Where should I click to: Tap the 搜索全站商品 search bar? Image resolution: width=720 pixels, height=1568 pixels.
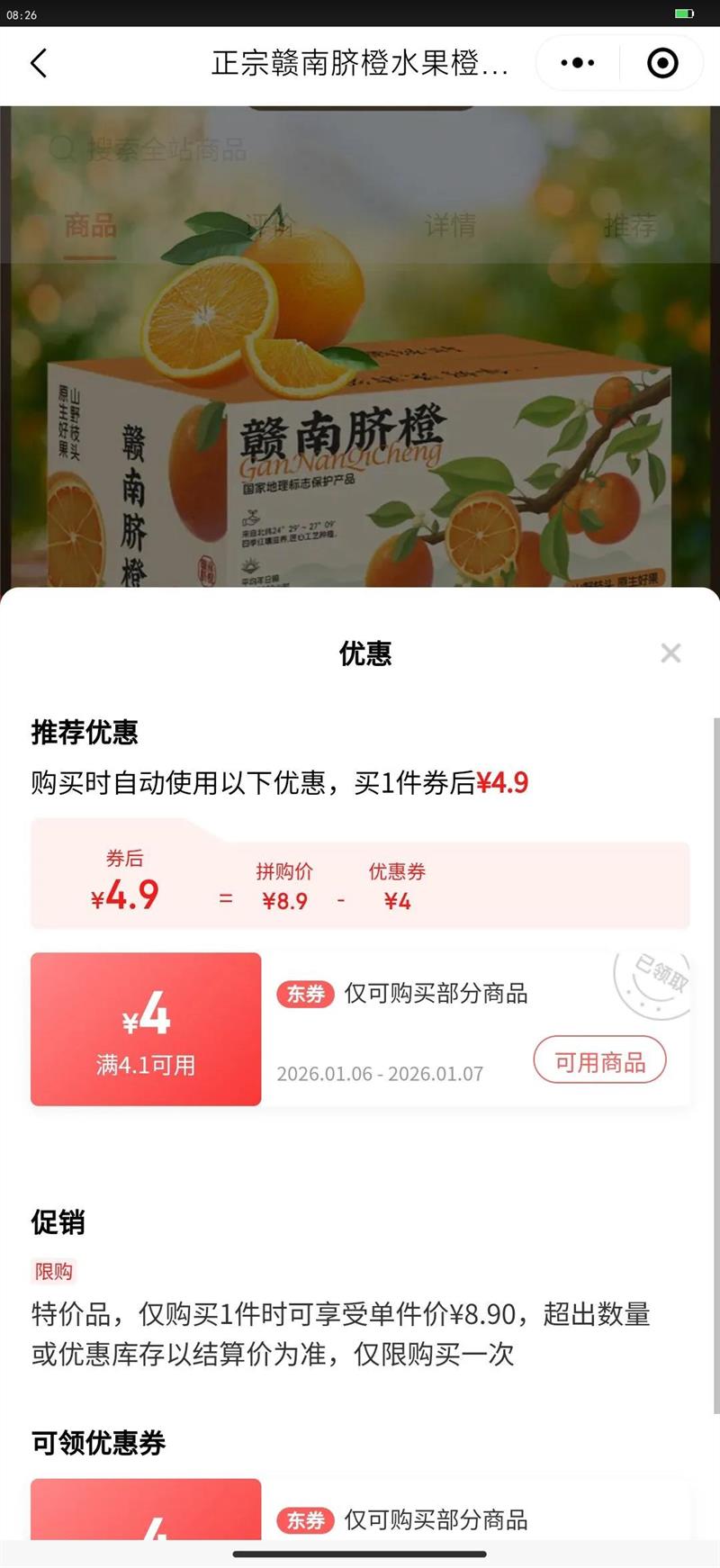[153, 149]
